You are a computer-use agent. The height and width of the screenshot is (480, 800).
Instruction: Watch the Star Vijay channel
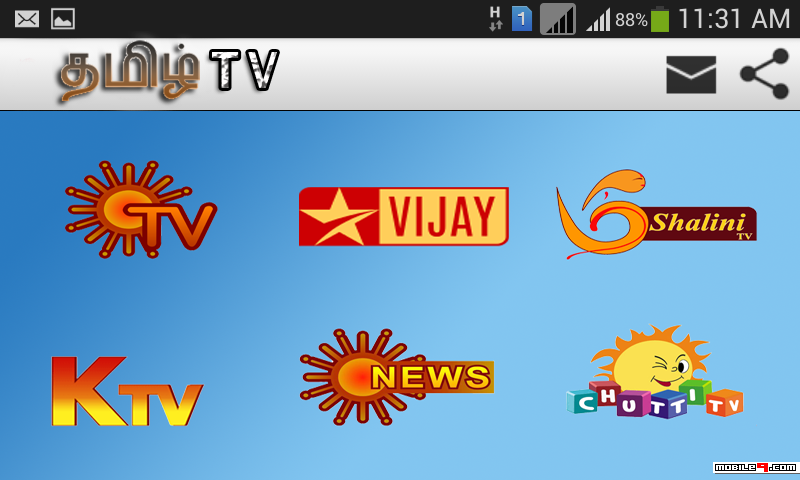(x=403, y=216)
